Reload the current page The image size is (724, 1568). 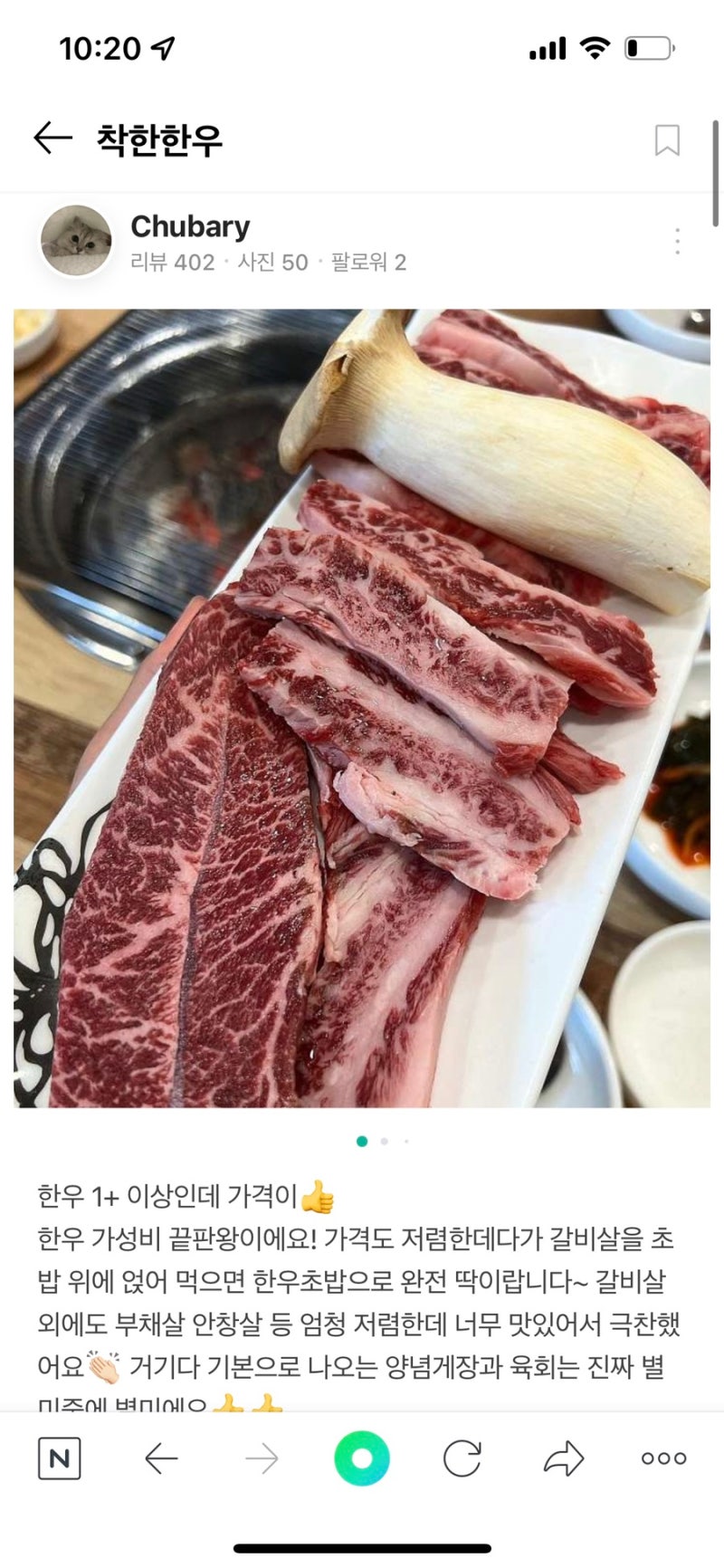[462, 1458]
